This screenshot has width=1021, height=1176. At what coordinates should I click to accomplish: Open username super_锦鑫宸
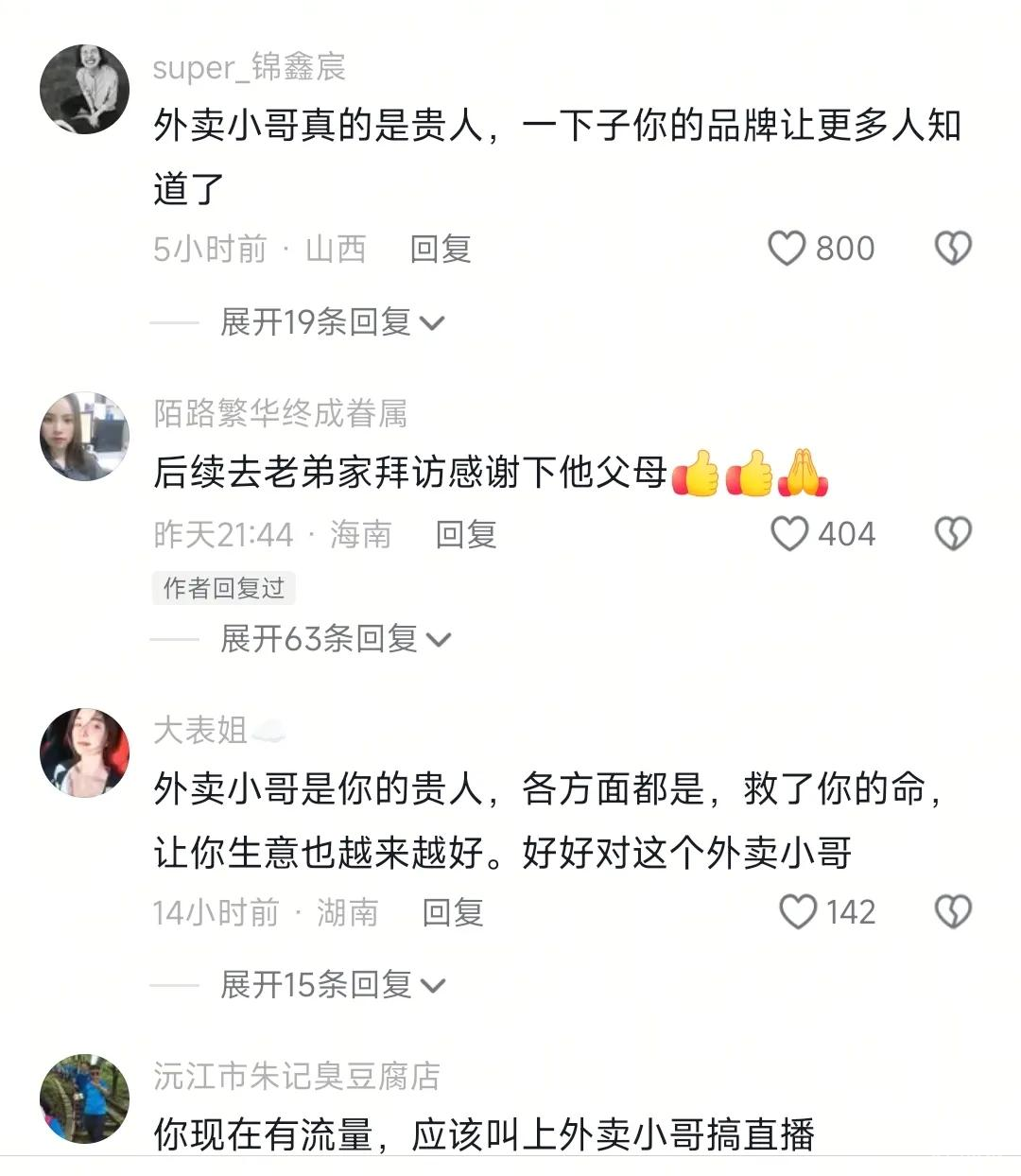click(249, 67)
